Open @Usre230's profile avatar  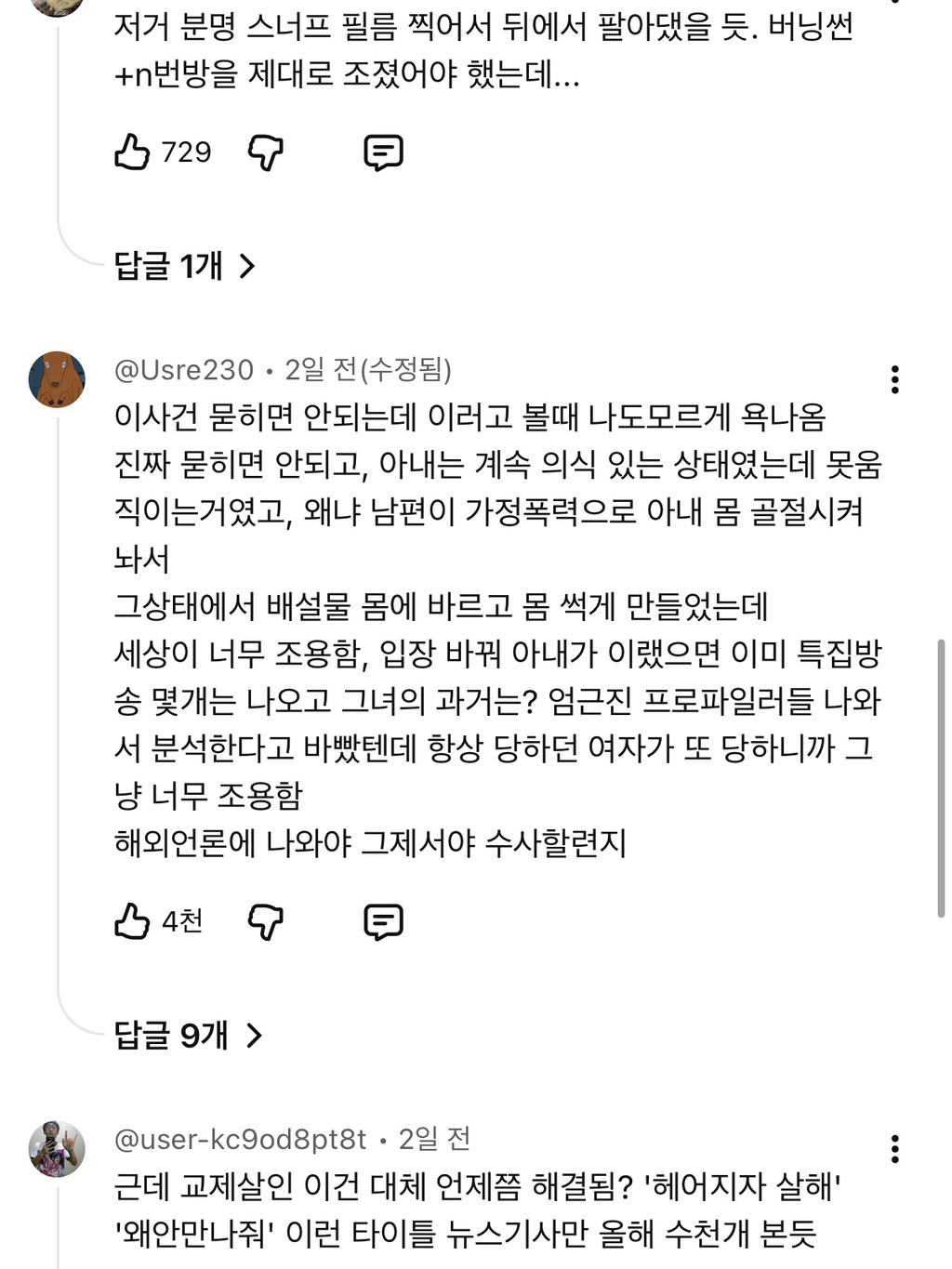(58, 379)
